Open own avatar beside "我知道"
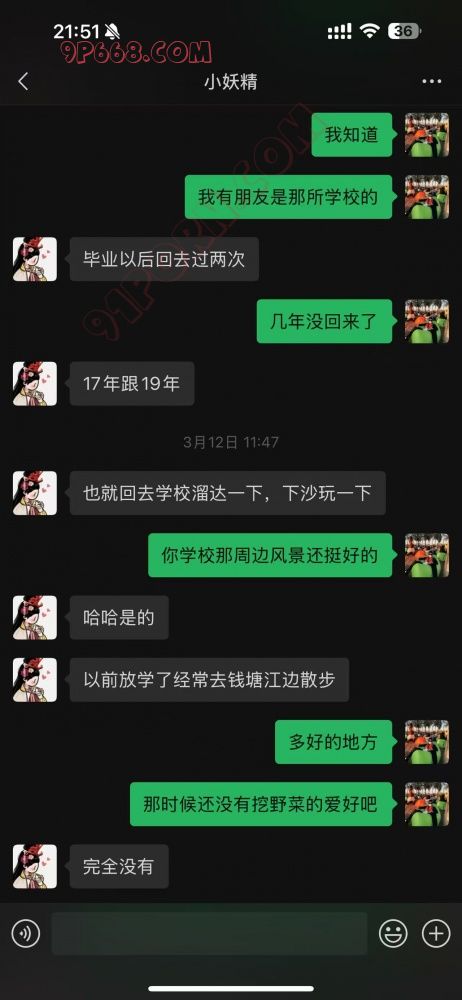 tap(427, 135)
